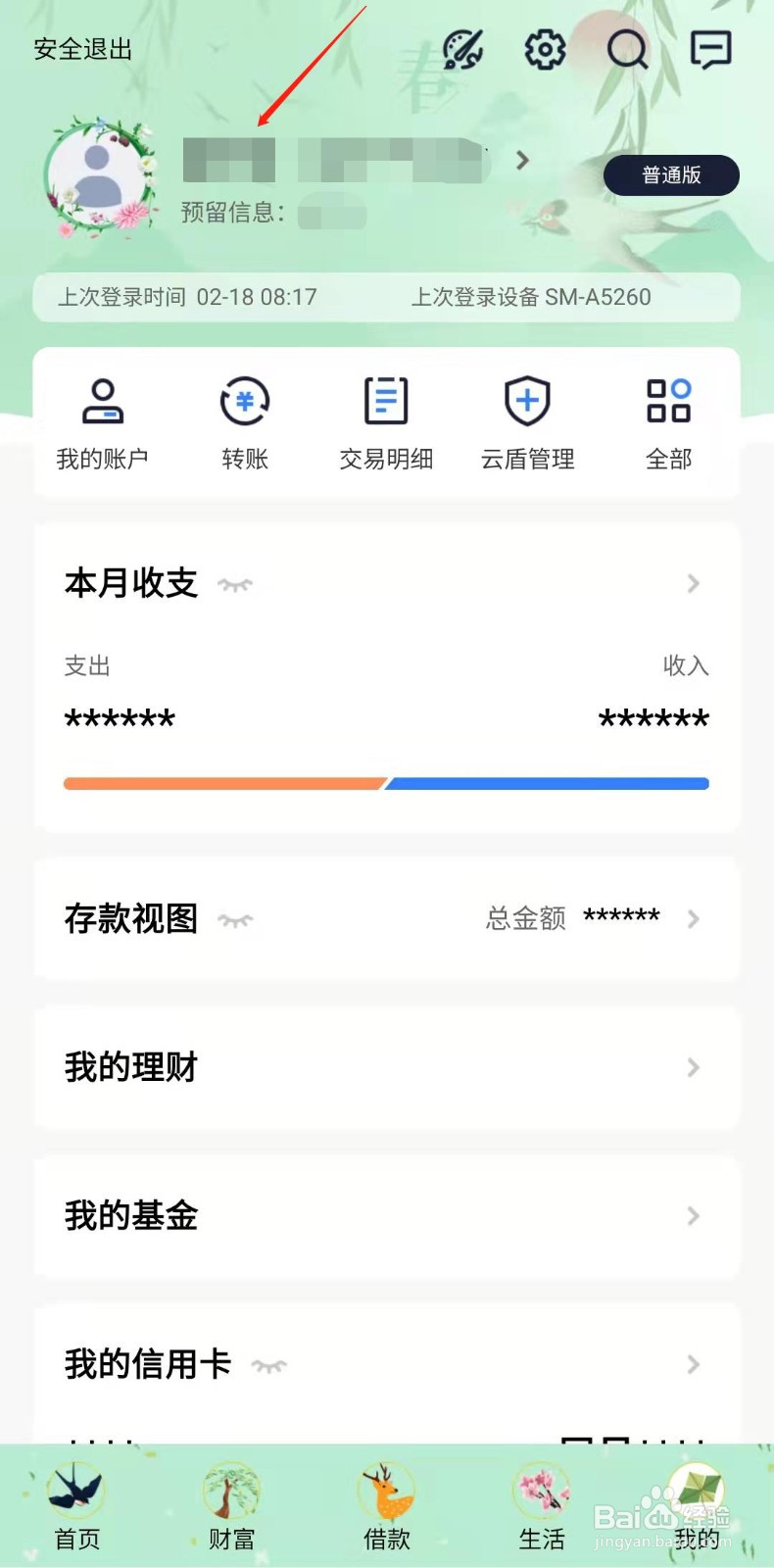Reveal 我的信用卡 hidden amounts
Image resolution: width=774 pixels, height=1568 pixels.
268,1365
